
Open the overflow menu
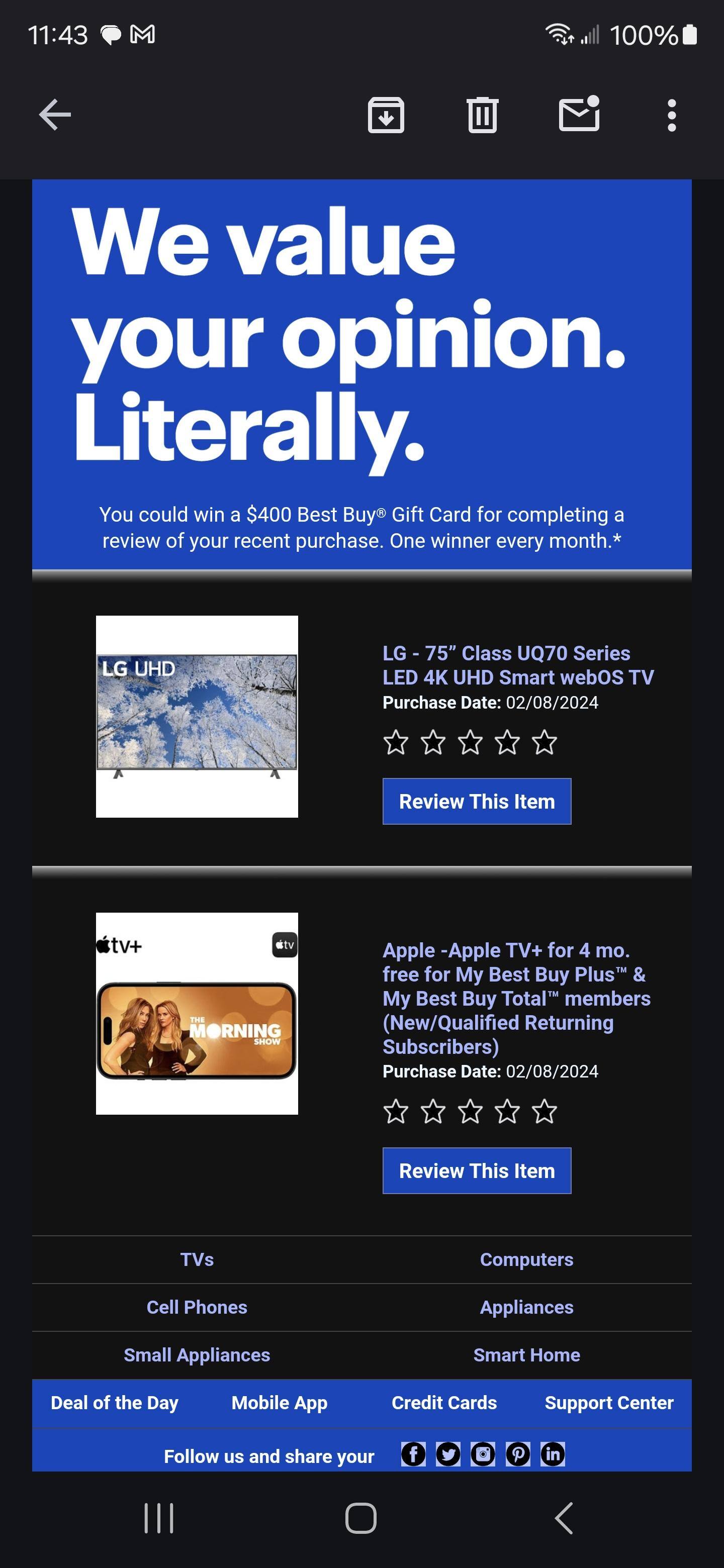click(x=671, y=115)
